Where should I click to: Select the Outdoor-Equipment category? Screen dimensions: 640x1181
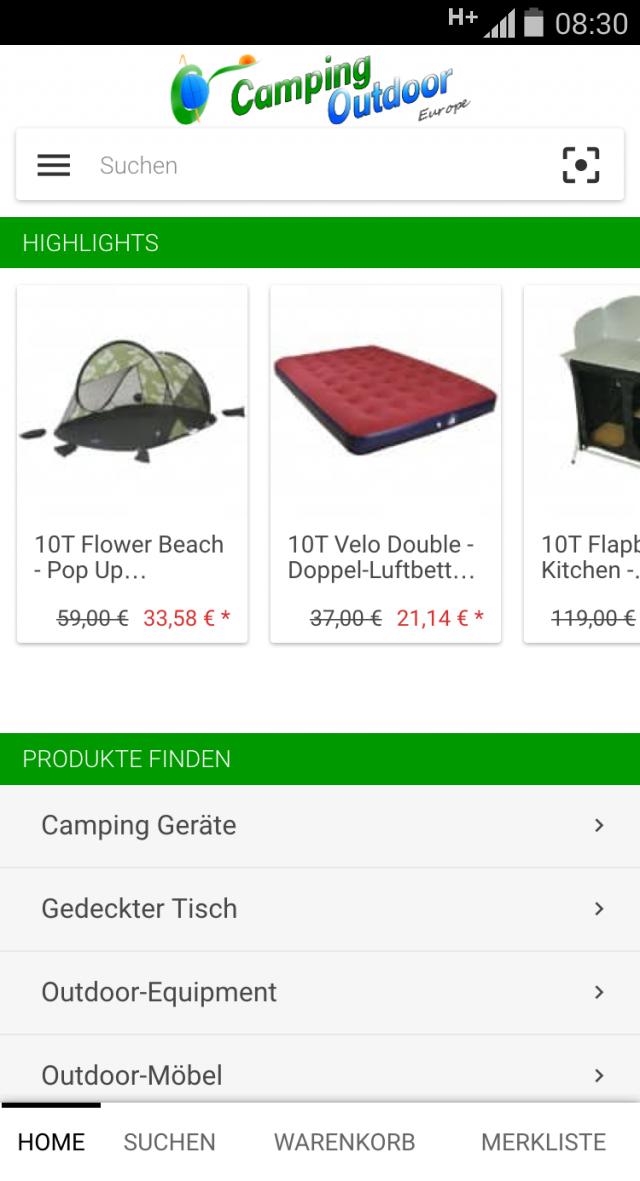(320, 992)
